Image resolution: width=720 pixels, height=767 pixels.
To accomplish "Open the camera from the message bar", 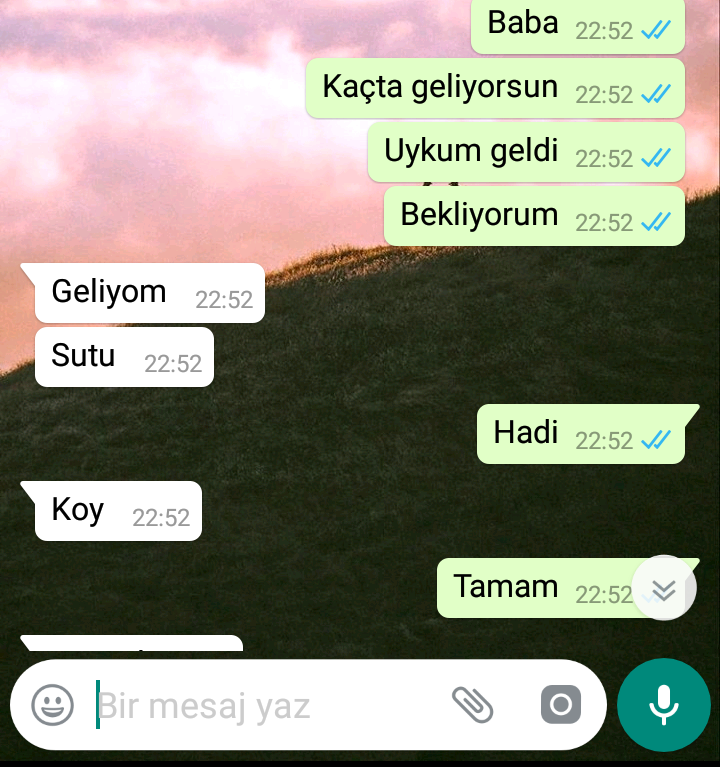I will tap(560, 705).
